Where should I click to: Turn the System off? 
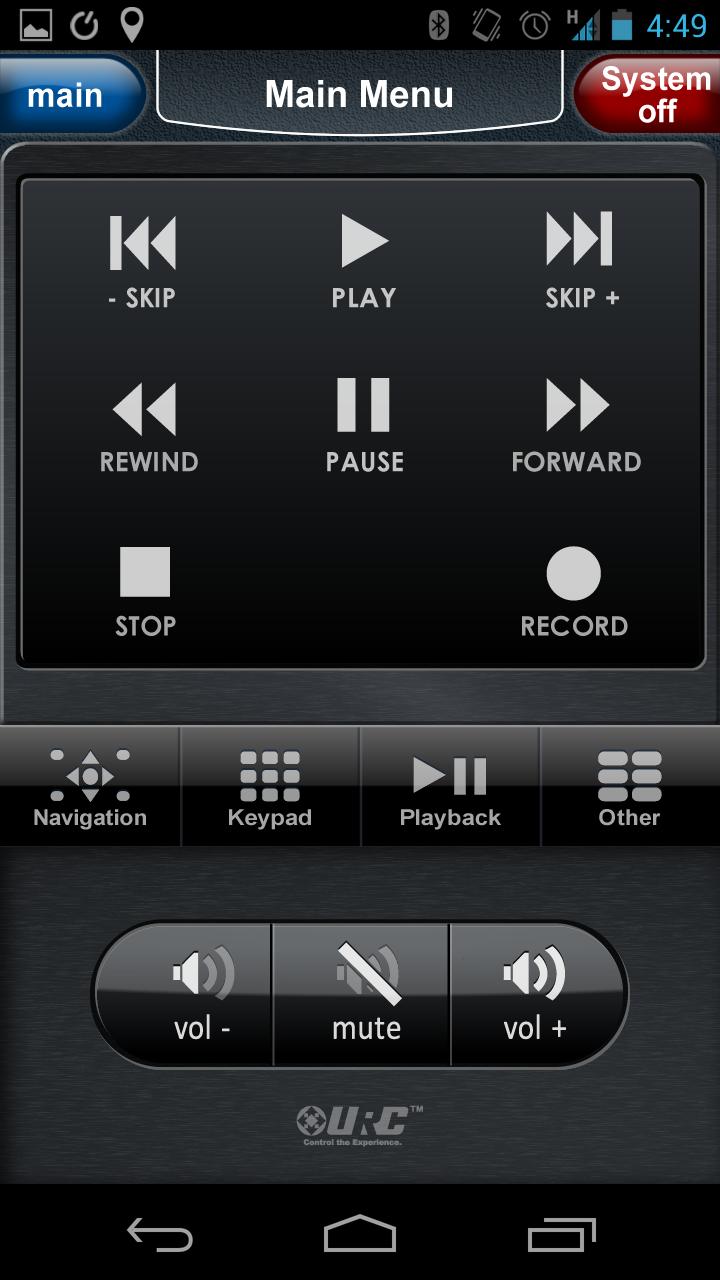point(655,94)
